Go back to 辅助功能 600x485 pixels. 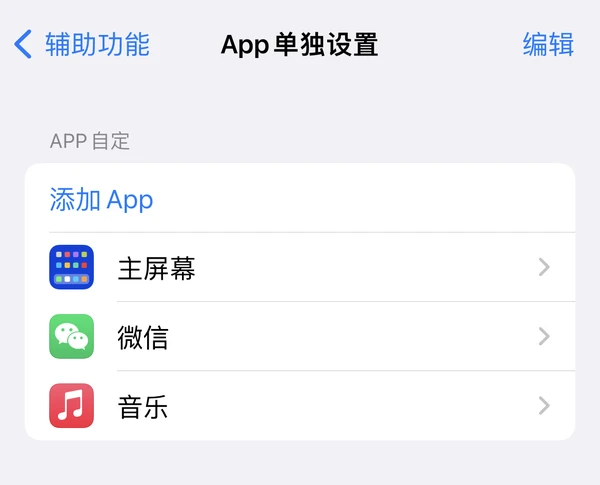tap(82, 44)
